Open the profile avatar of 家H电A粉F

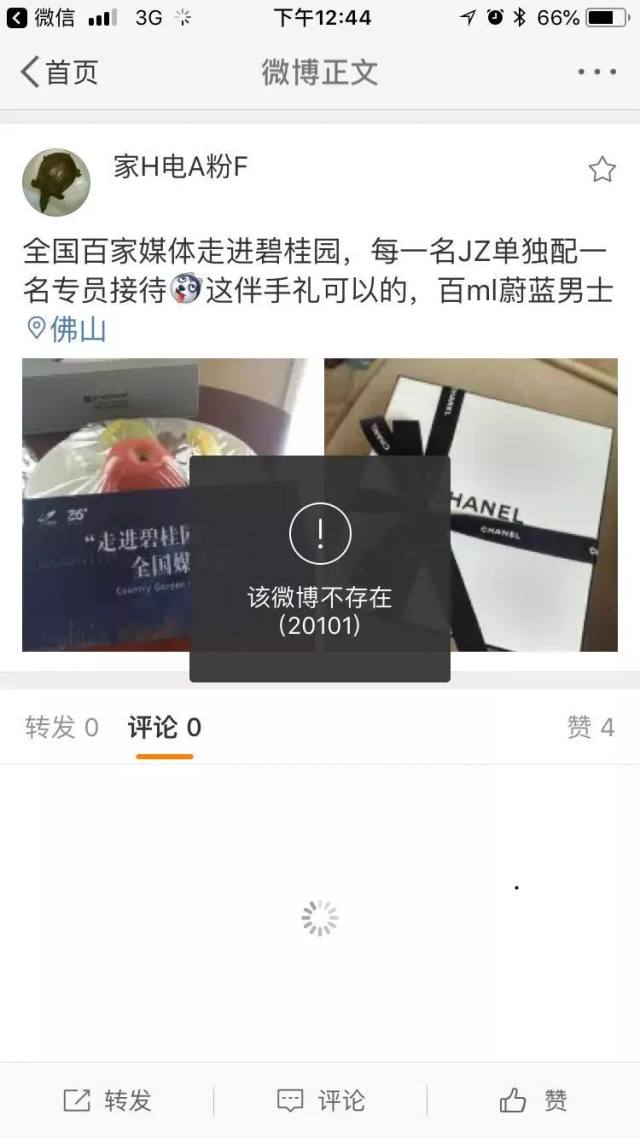pyautogui.click(x=56, y=182)
